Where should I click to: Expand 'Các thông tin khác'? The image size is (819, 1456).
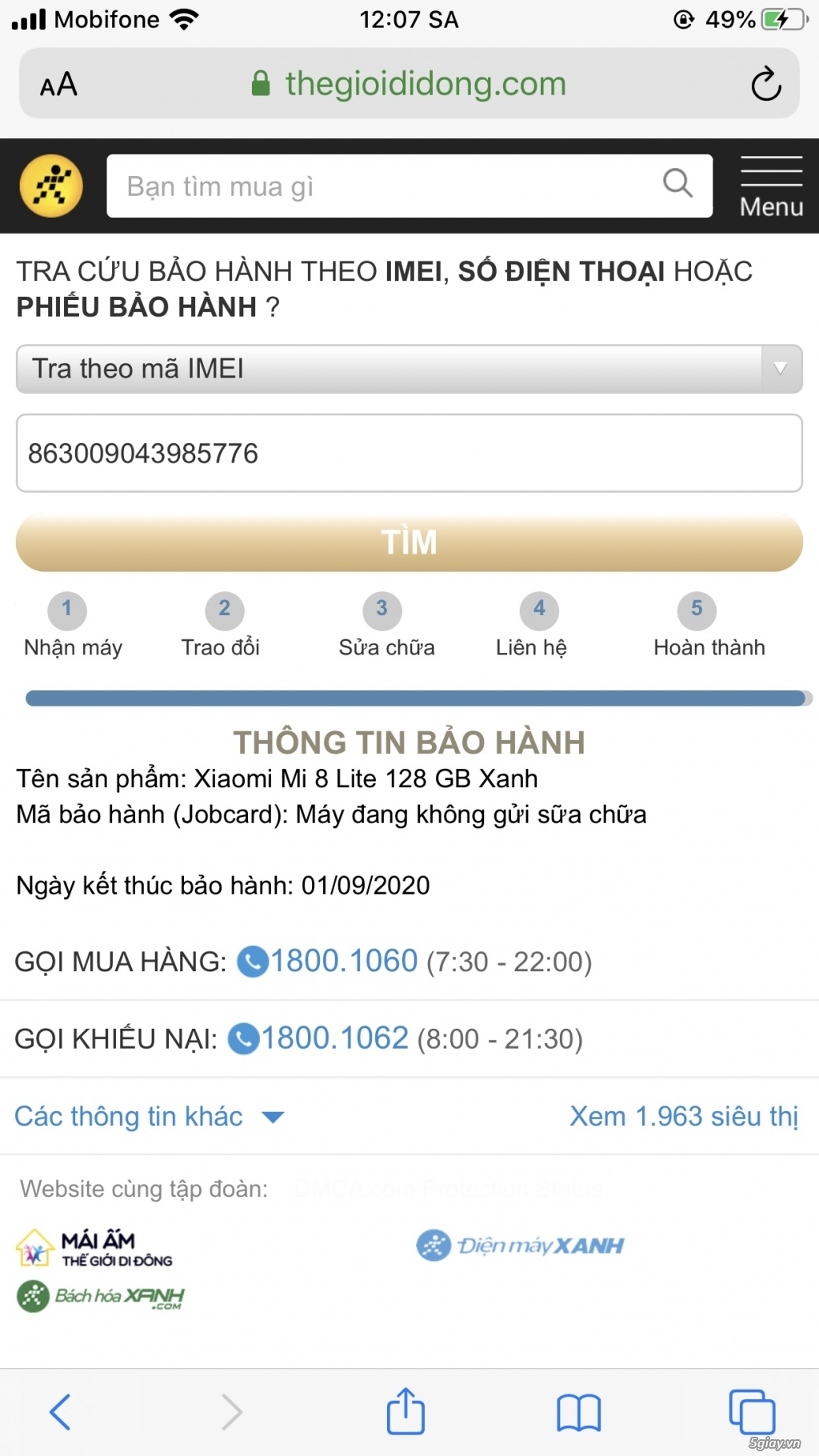point(150,1116)
